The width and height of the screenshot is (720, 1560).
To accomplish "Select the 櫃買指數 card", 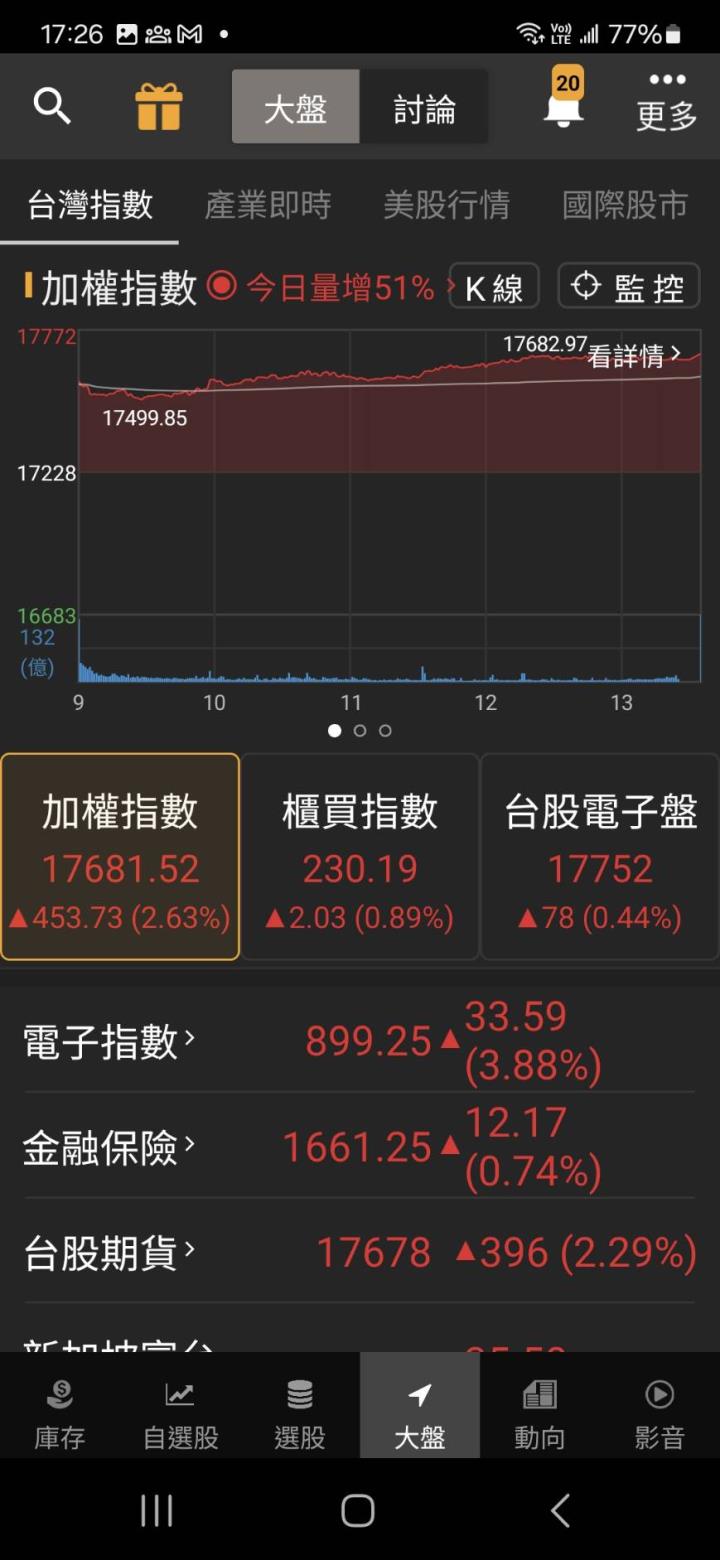I will (x=360, y=857).
